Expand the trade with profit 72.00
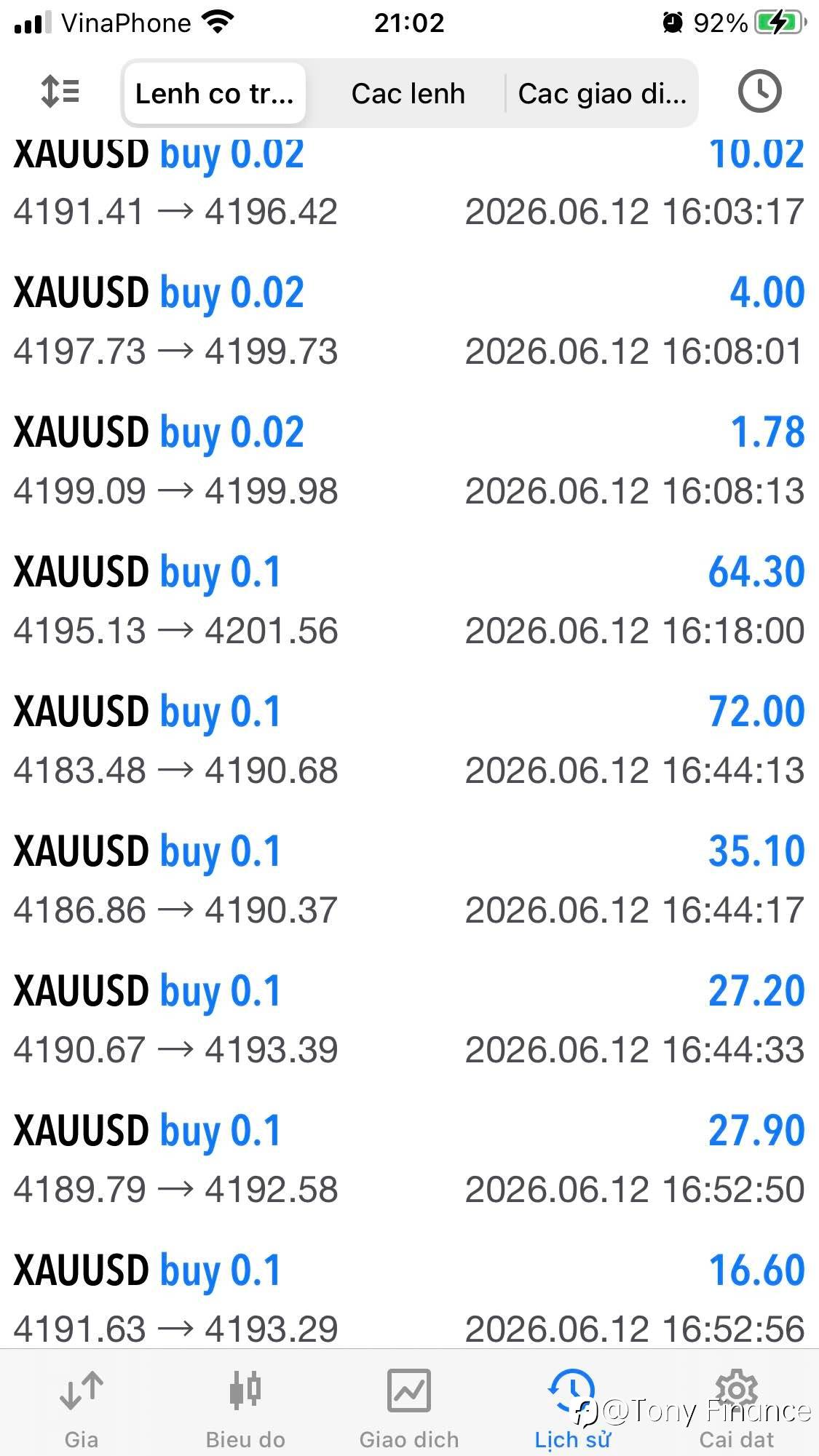Viewport: 819px width, 1456px height. [409, 741]
